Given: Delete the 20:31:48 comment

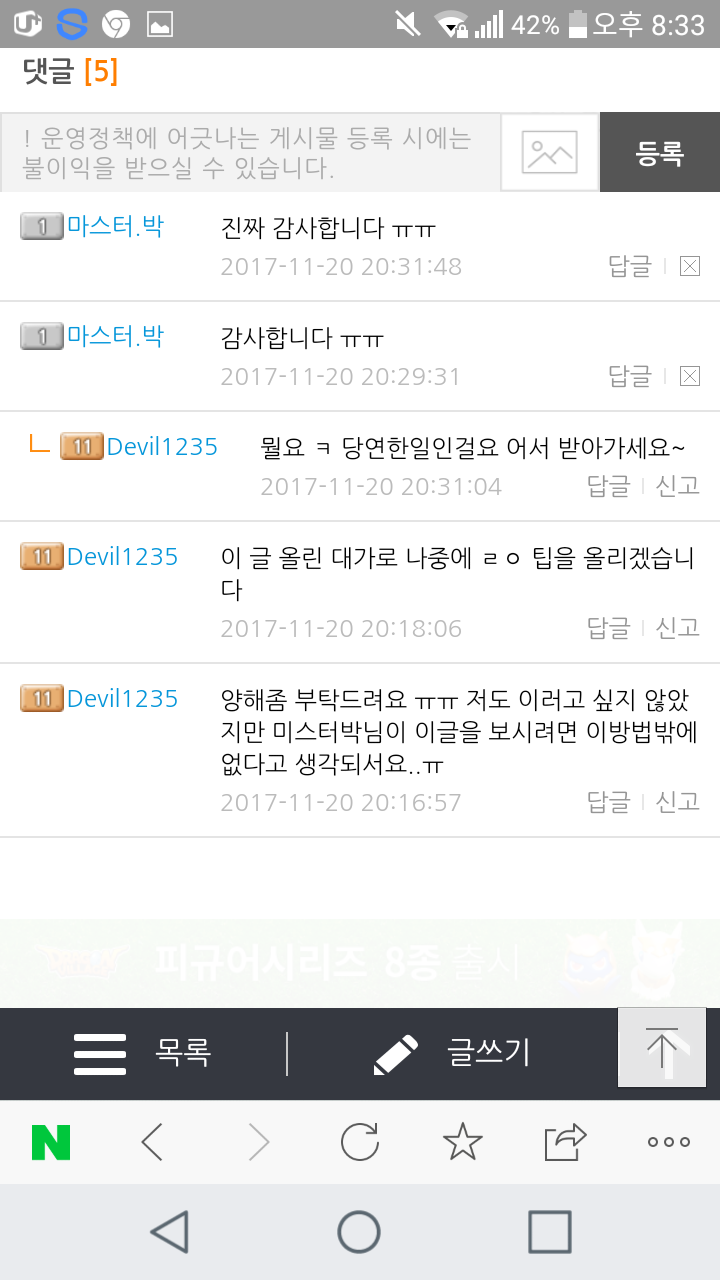Looking at the screenshot, I should (x=689, y=266).
